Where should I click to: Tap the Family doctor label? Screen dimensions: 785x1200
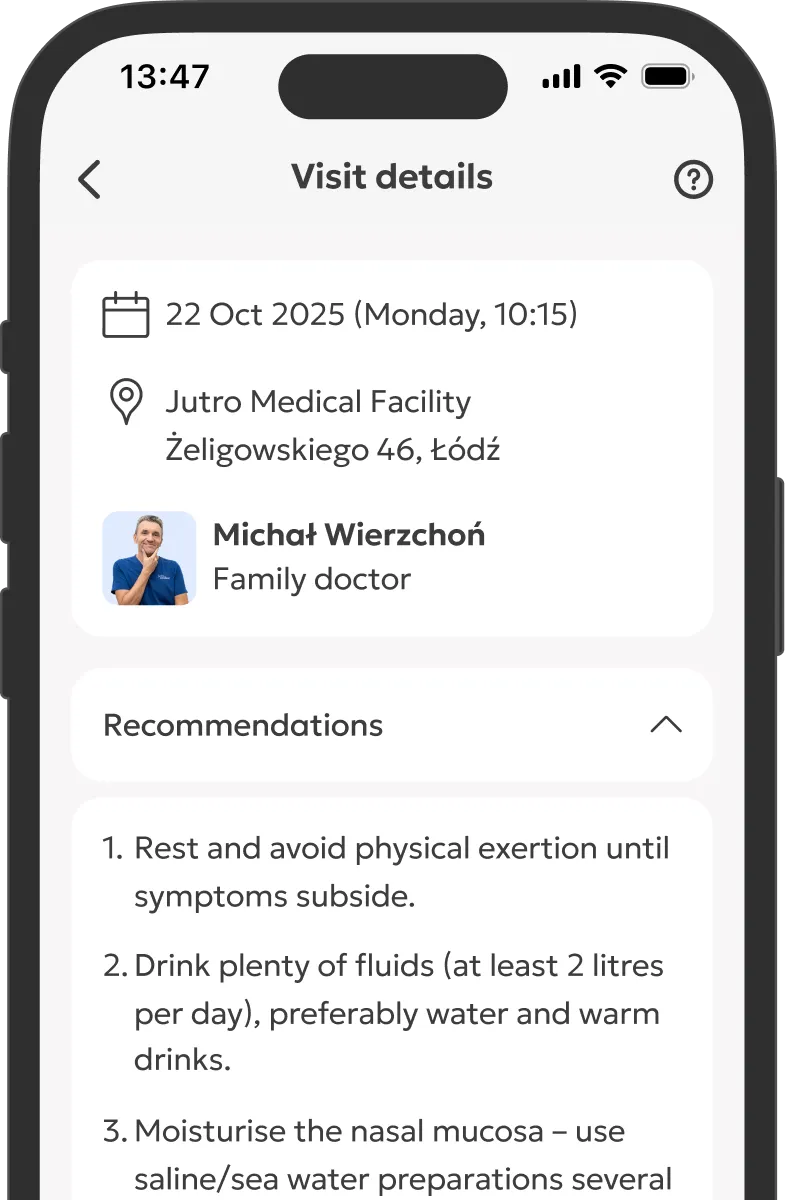310,578
